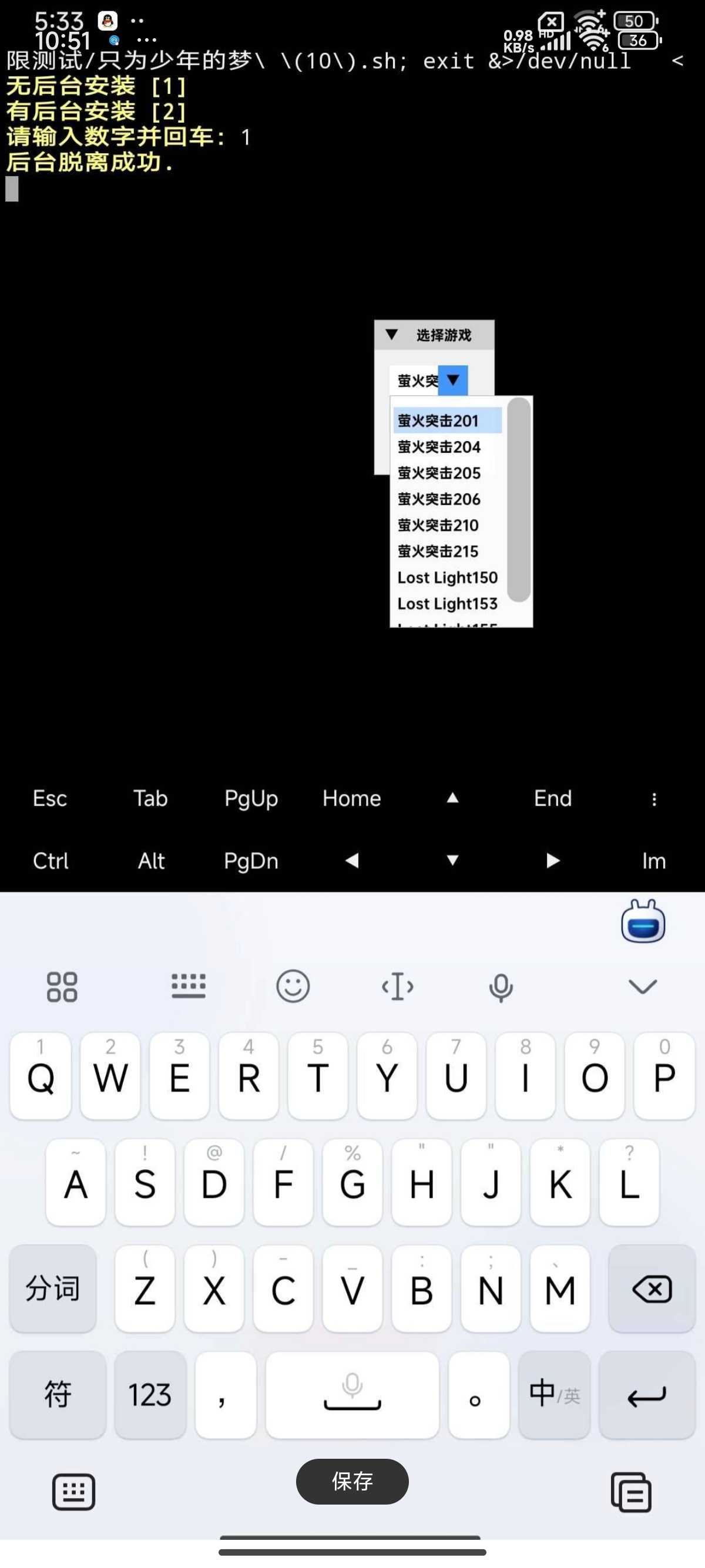705x1568 pixels.
Task: Tap the Im key in extra keys row
Action: click(x=654, y=861)
